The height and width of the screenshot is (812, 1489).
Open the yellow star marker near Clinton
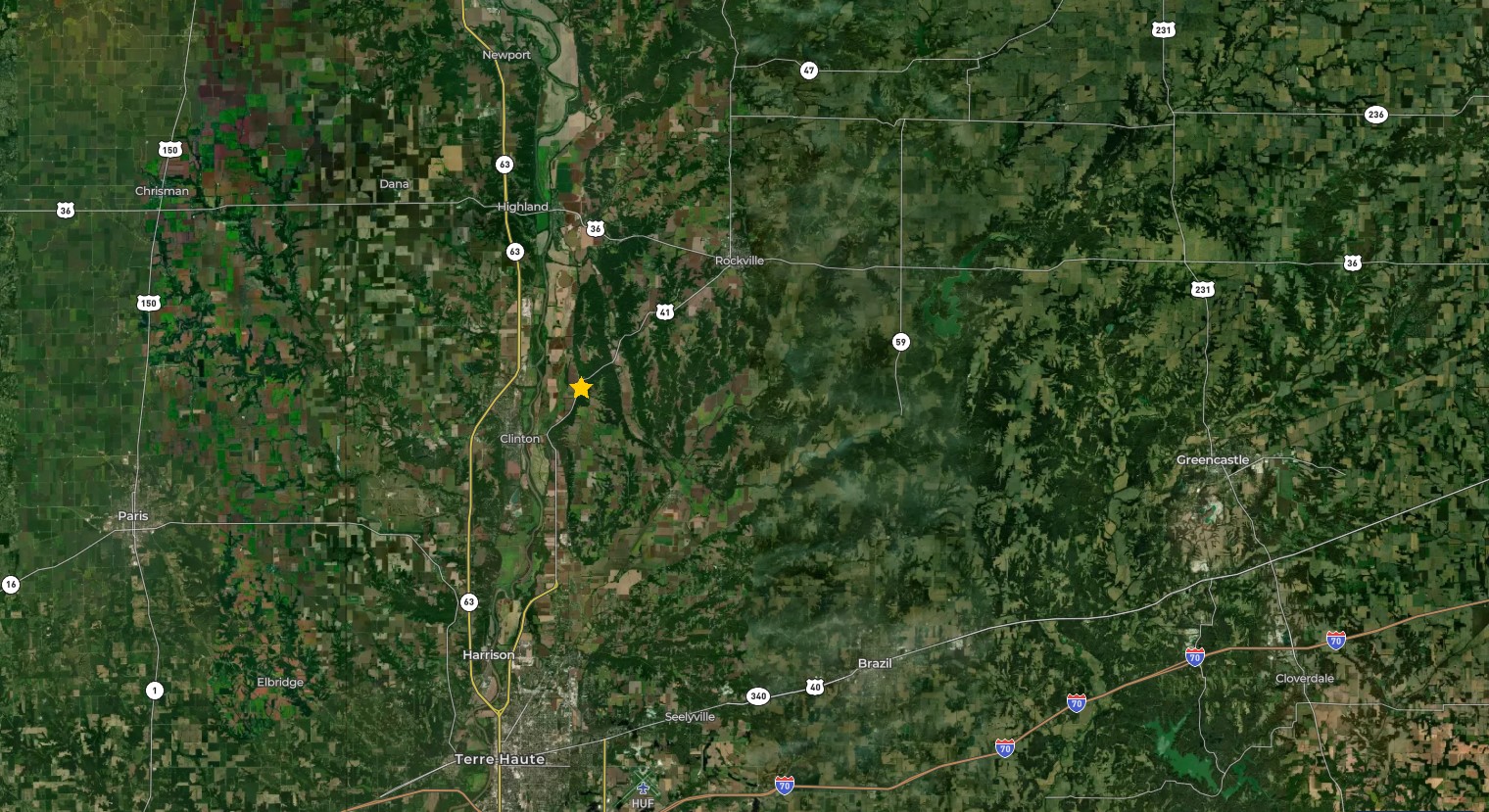point(581,388)
